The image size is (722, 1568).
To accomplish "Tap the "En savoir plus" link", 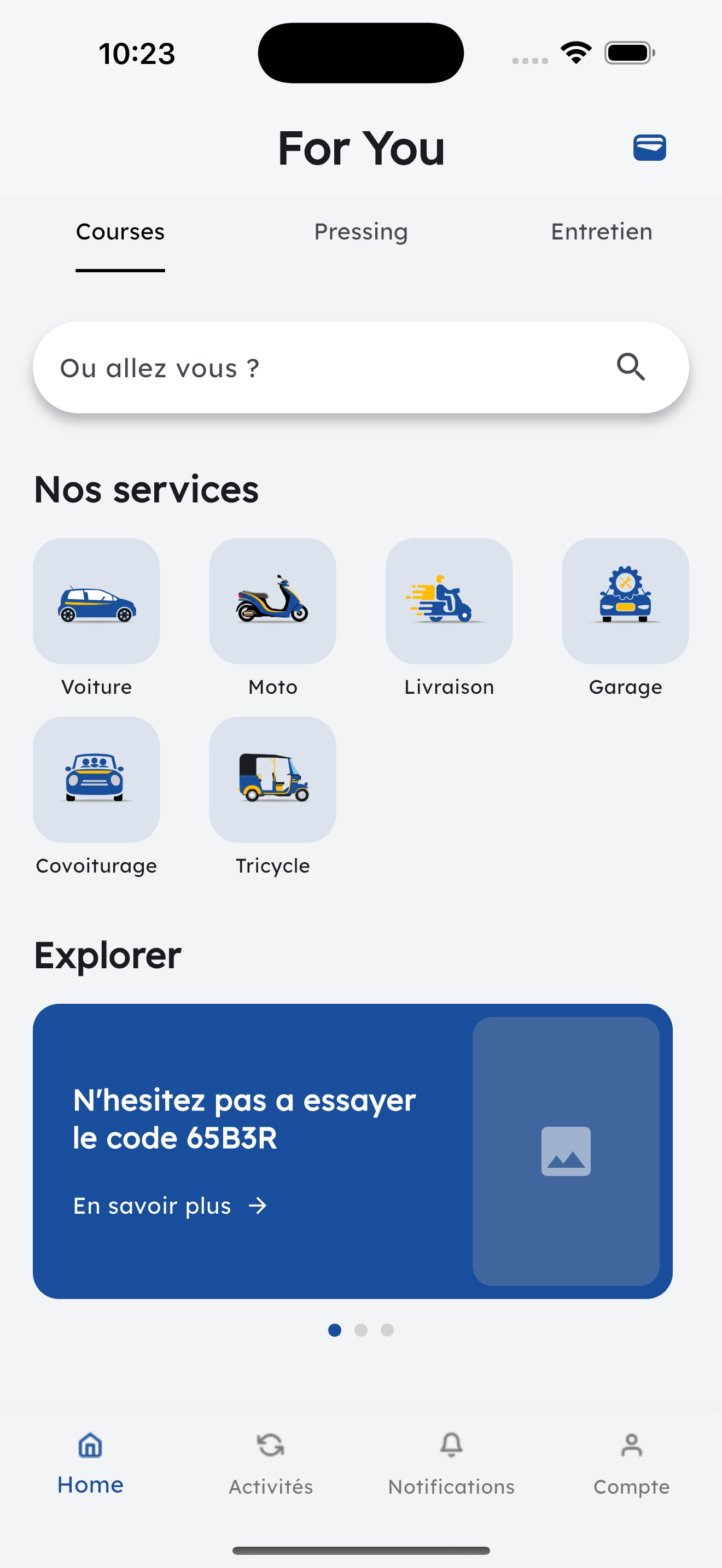I will coord(170,1206).
